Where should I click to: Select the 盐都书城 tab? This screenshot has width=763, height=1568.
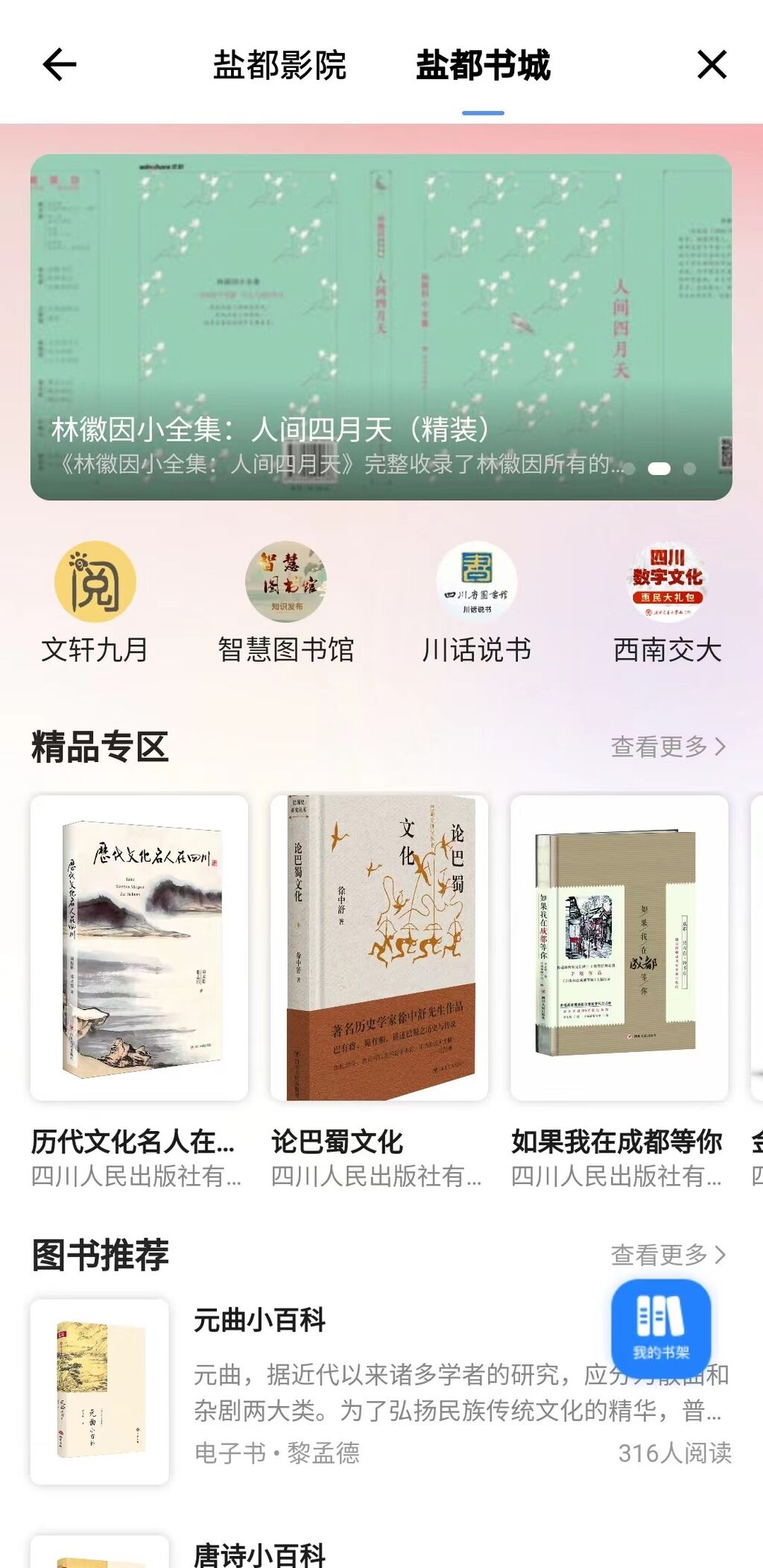(x=483, y=66)
